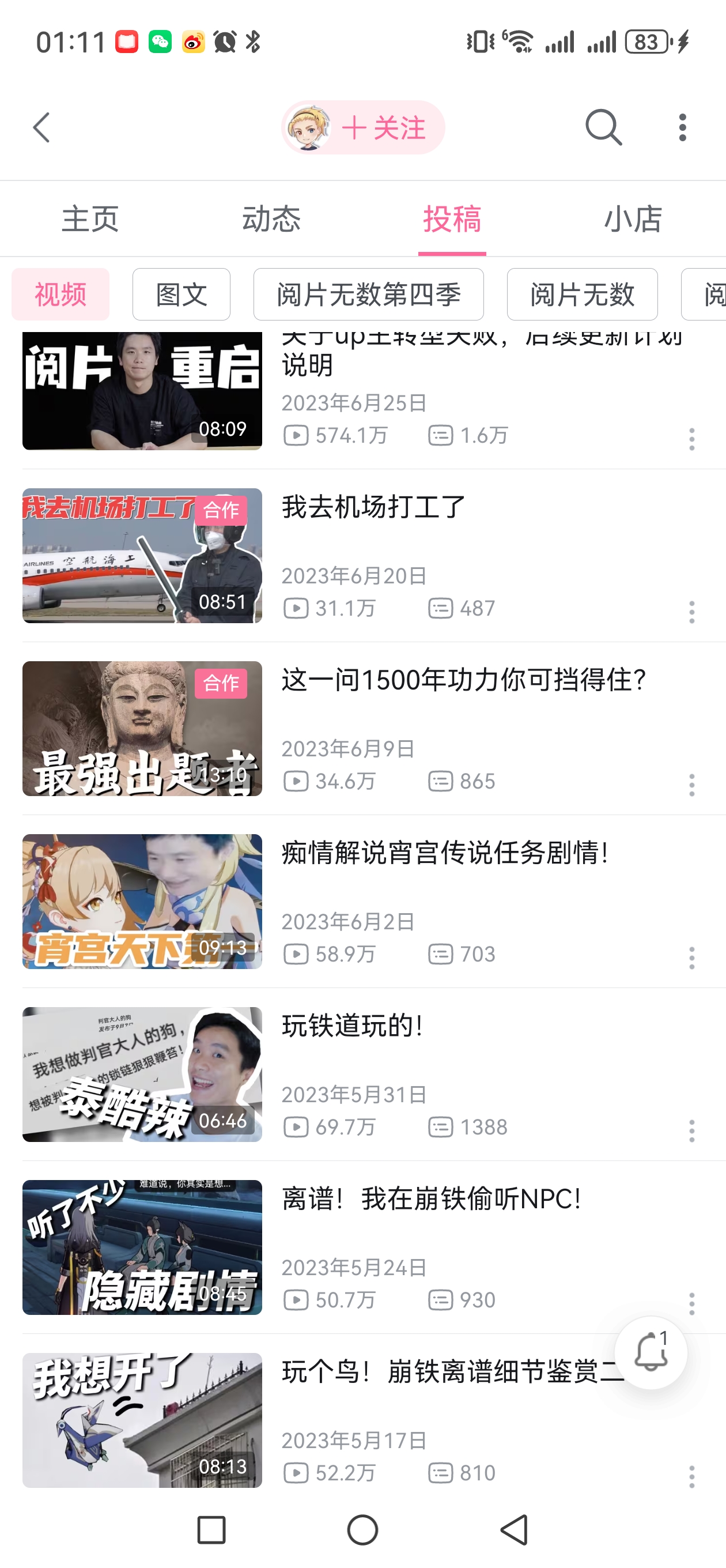
Task: Open the 小店 tab
Action: pos(633,219)
